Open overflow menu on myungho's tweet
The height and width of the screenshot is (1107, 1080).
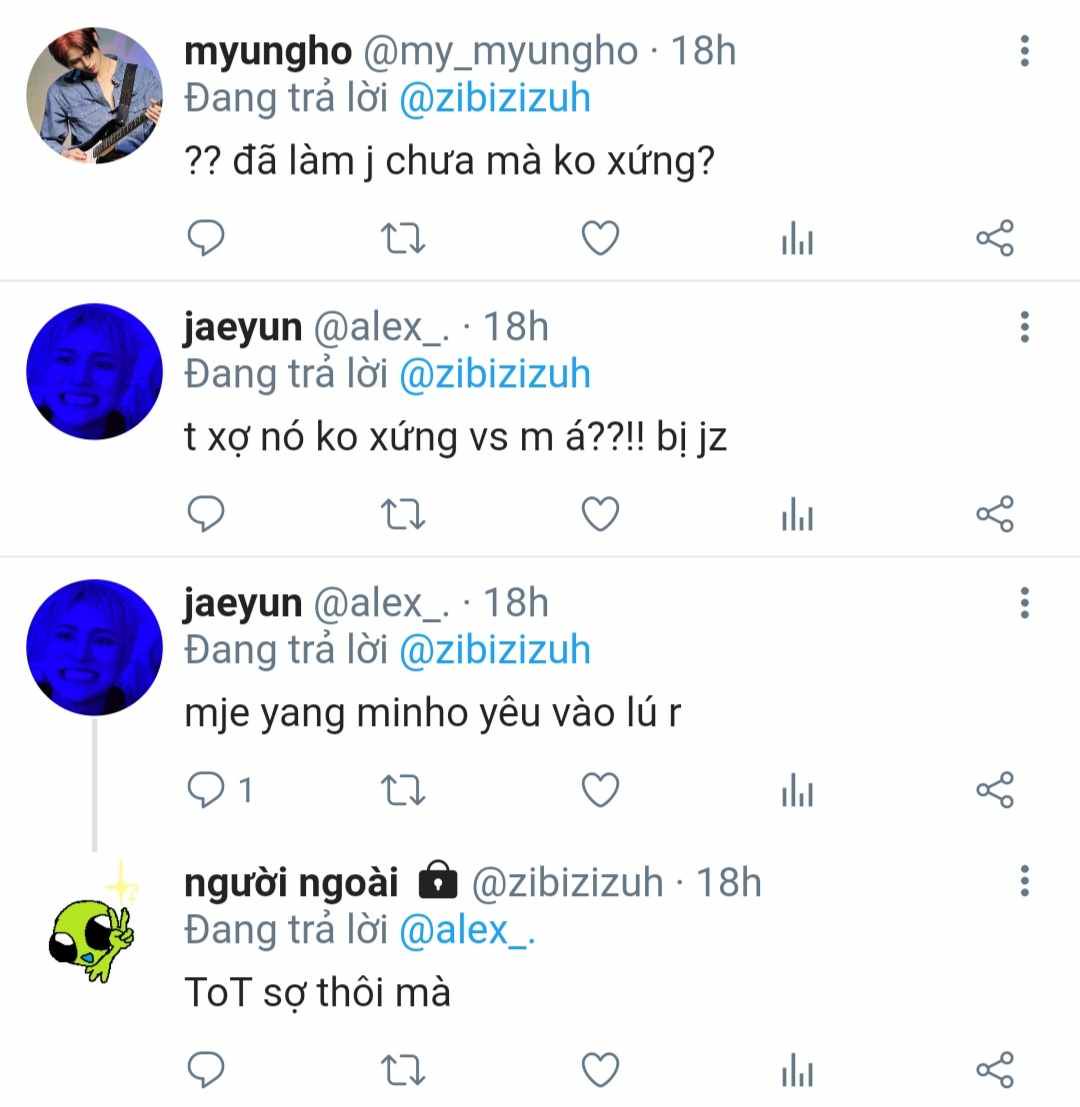[x=1024, y=51]
